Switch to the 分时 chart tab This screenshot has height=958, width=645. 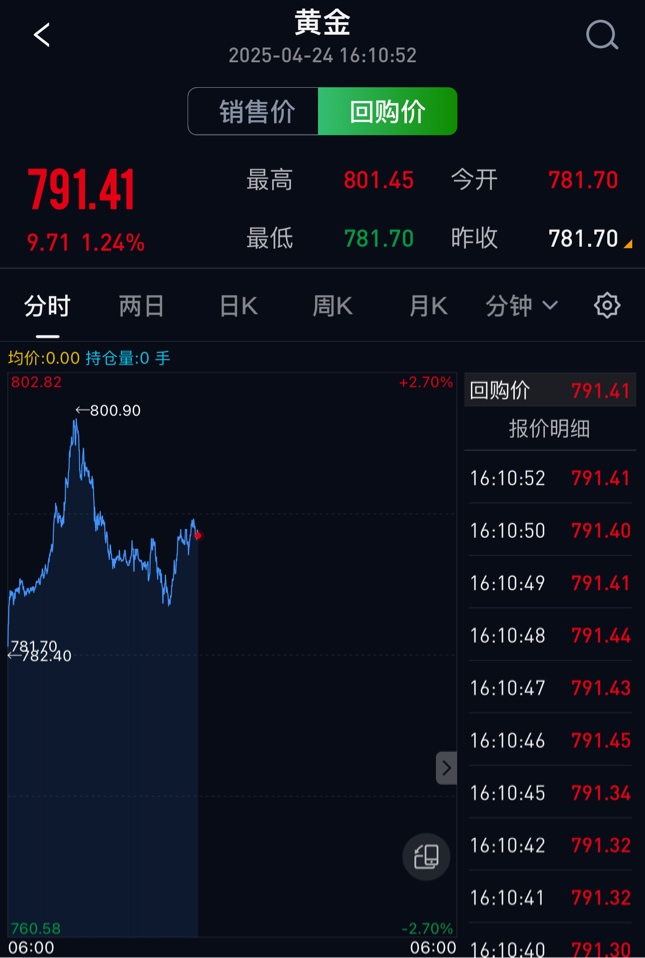[47, 306]
